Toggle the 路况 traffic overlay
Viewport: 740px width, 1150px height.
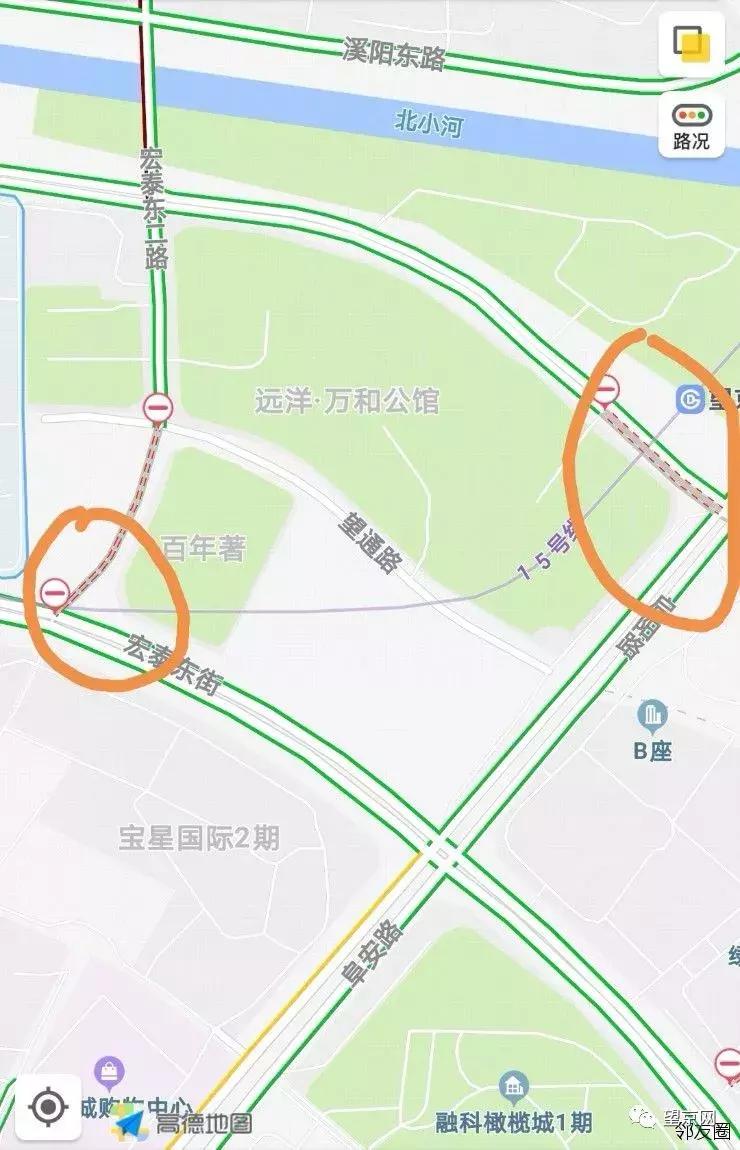pos(693,127)
